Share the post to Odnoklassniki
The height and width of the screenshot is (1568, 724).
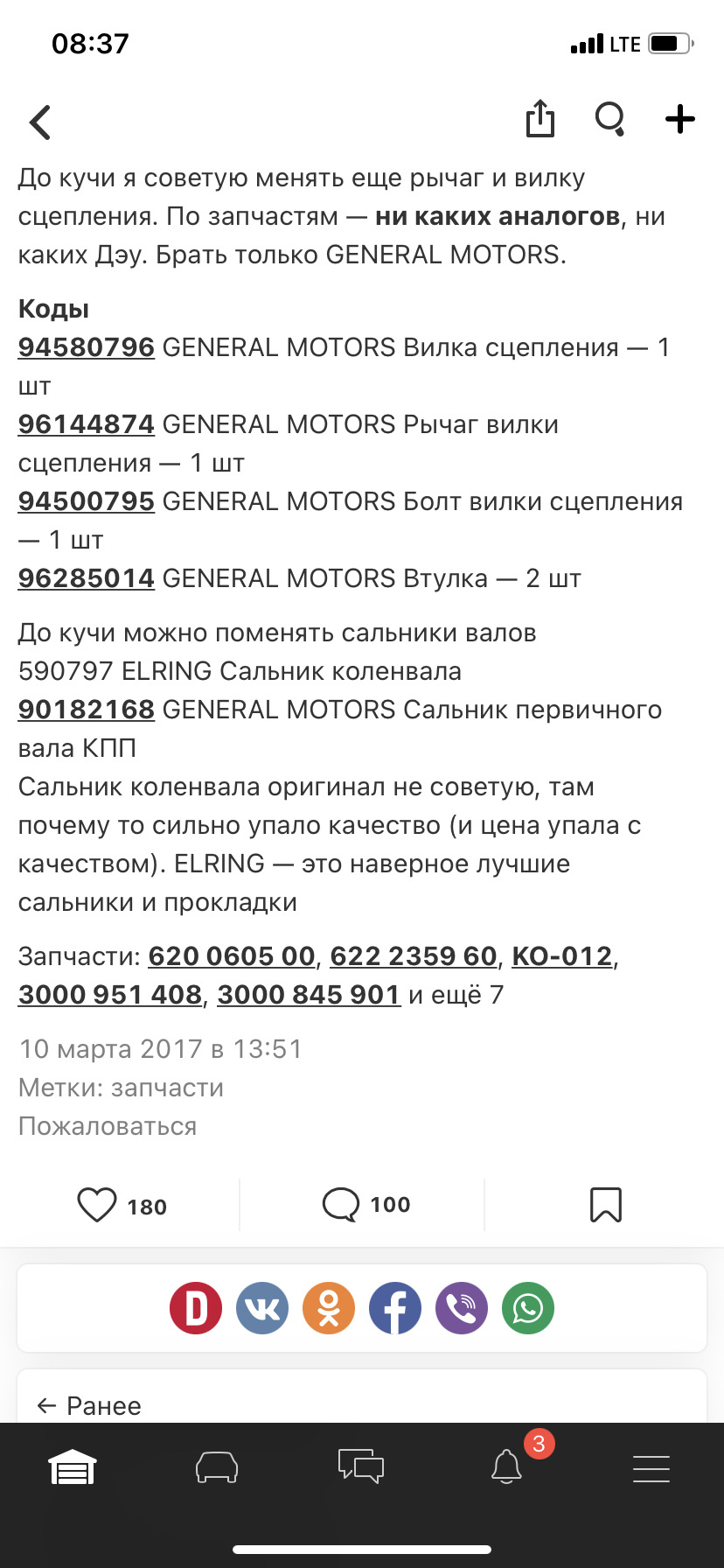pyautogui.click(x=328, y=1308)
